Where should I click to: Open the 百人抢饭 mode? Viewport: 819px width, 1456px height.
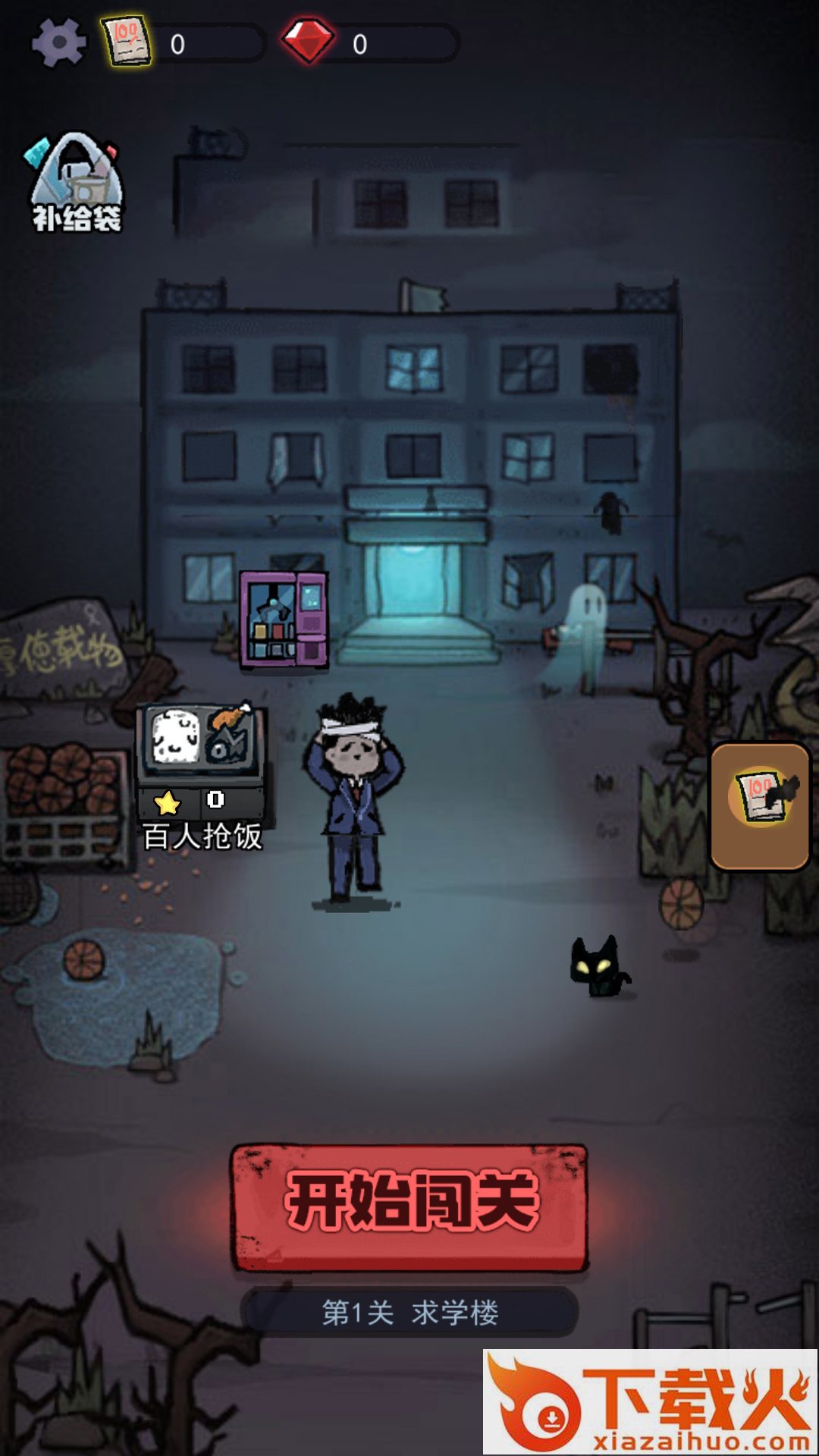click(202, 773)
